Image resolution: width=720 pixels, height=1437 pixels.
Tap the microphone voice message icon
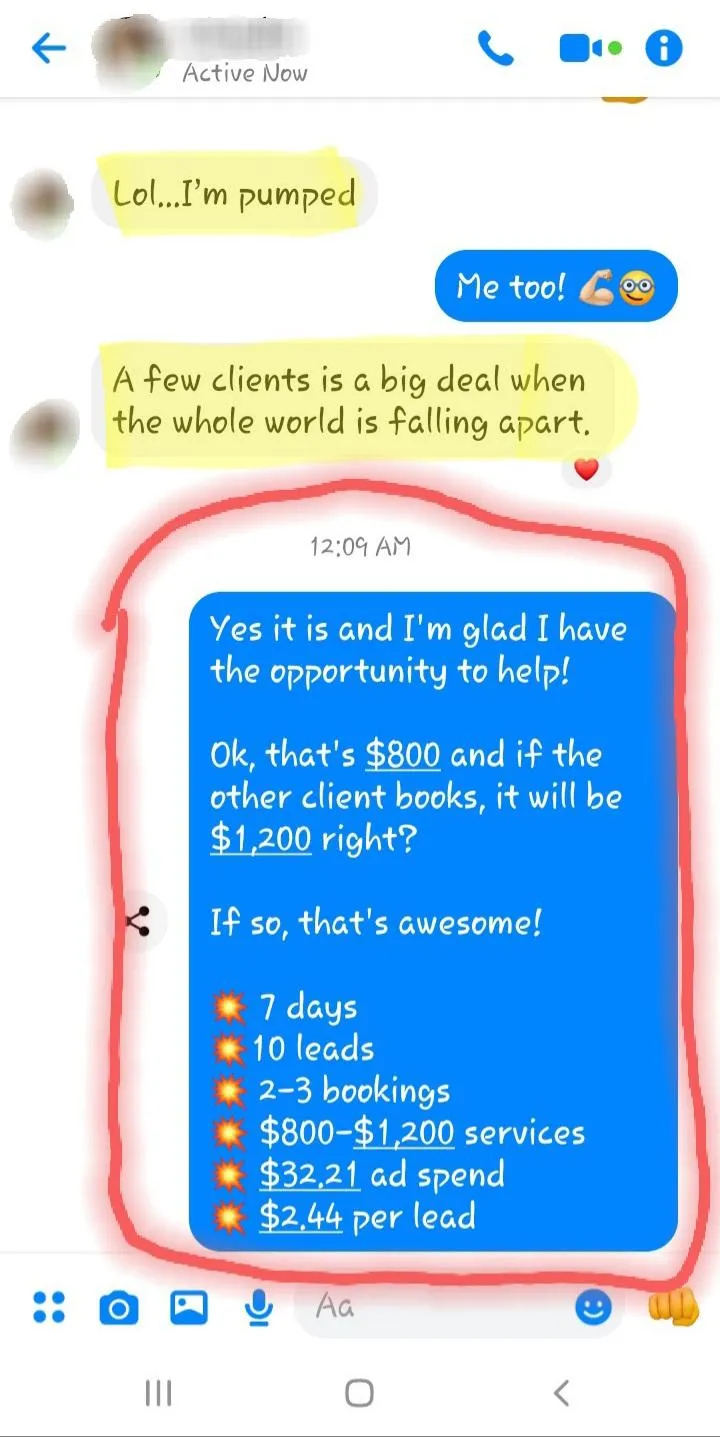[x=259, y=1307]
